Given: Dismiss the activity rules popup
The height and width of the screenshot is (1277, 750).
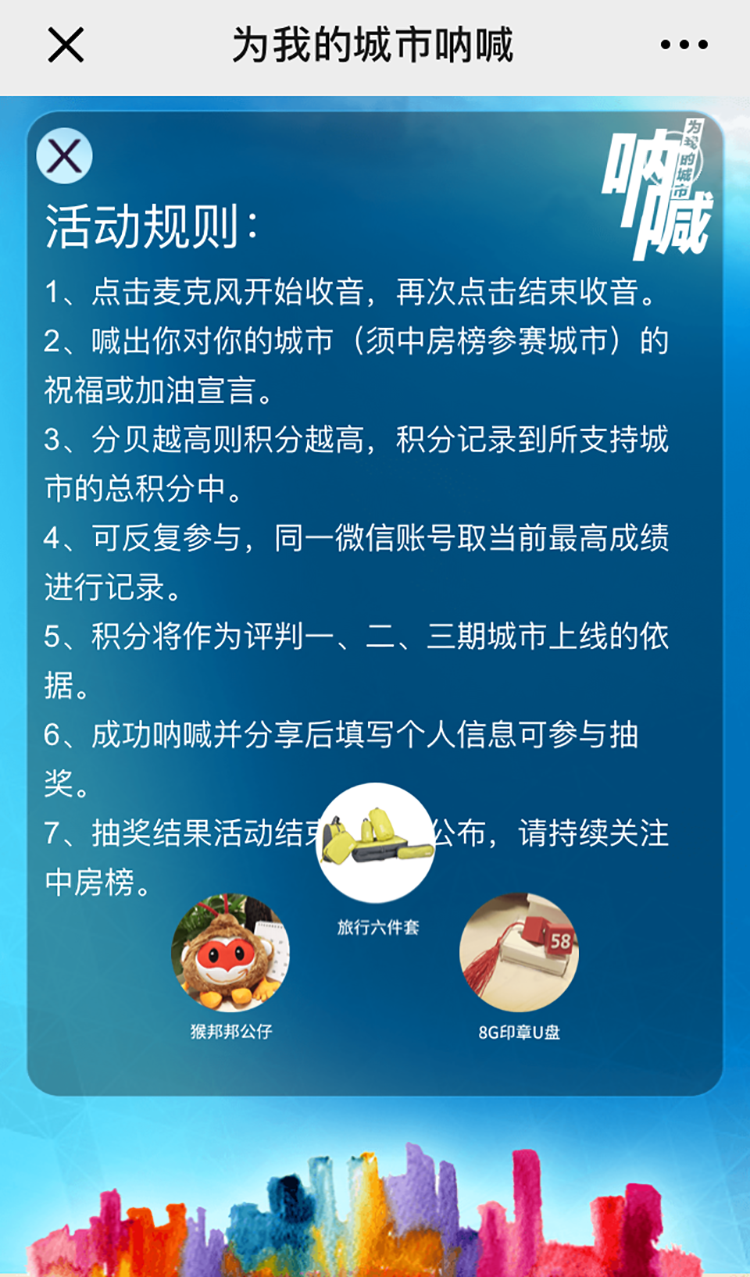Looking at the screenshot, I should click(64, 156).
